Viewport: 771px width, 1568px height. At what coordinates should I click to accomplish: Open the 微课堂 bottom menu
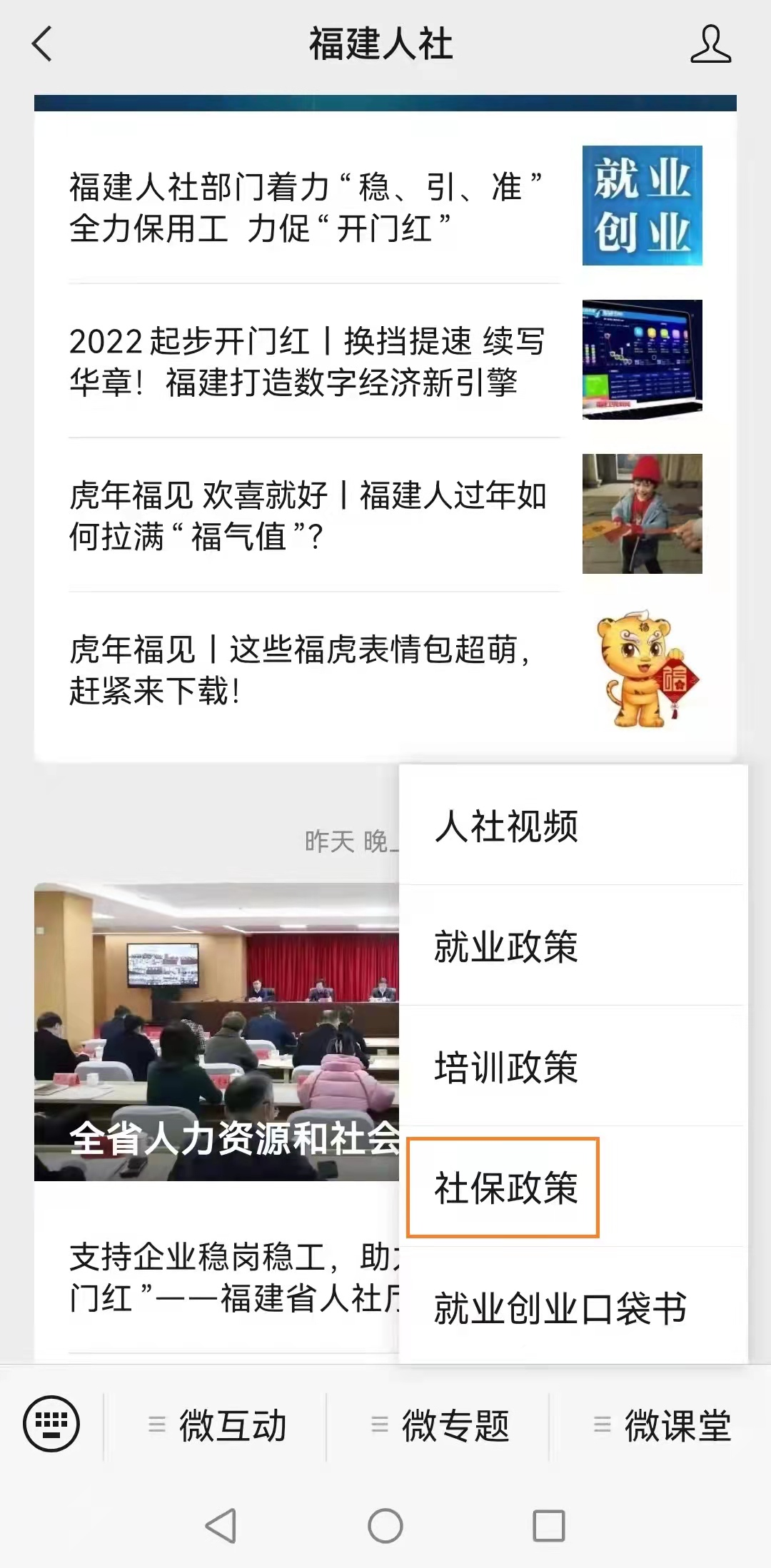(x=662, y=1425)
